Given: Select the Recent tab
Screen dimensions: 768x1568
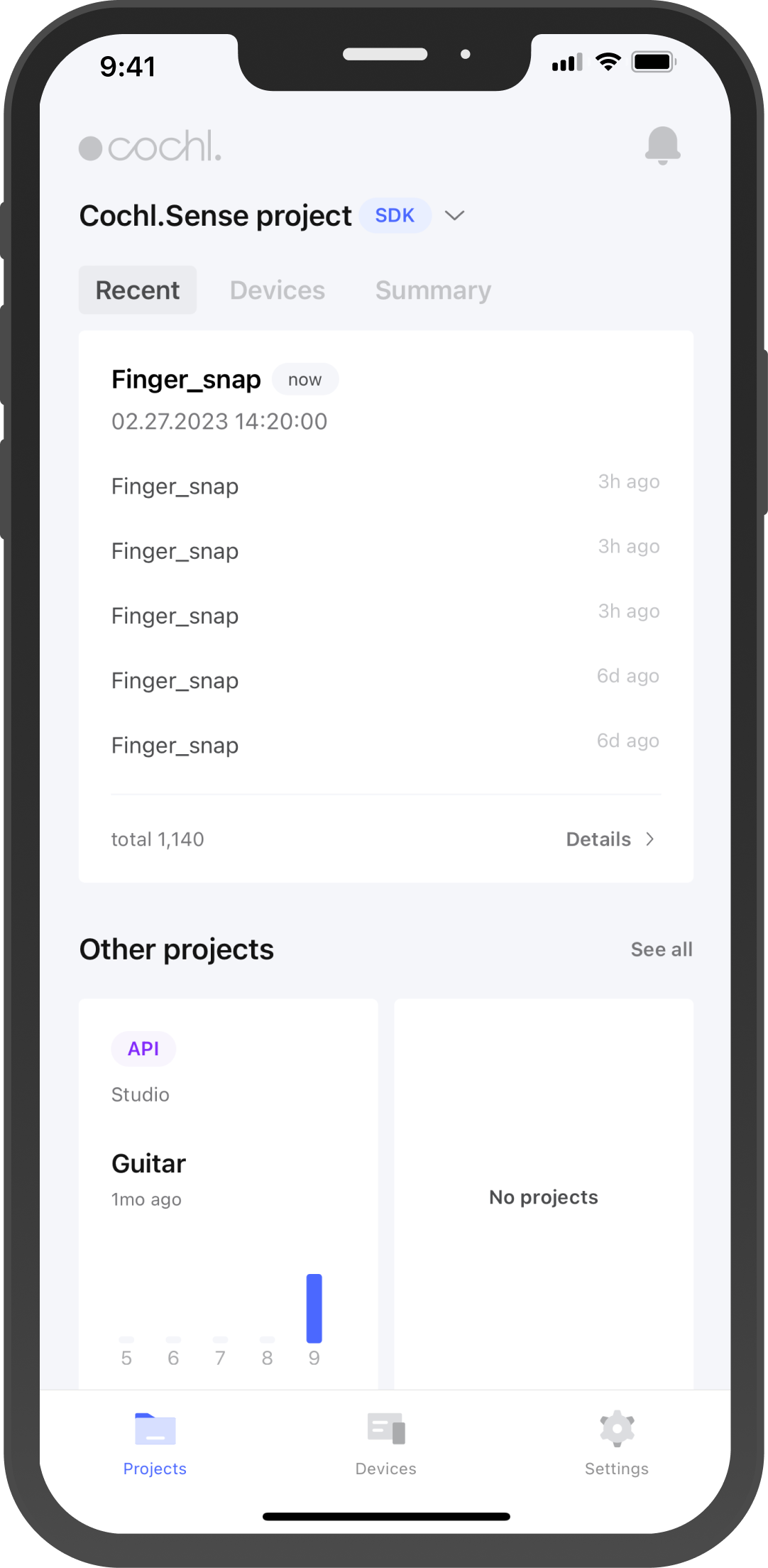Looking at the screenshot, I should pyautogui.click(x=137, y=290).
